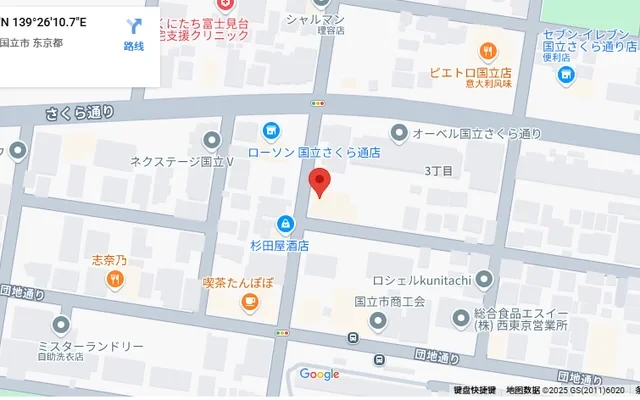Tap the 国立市商工会 marker
Image resolution: width=640 pixels, height=400 pixels.
point(378,321)
